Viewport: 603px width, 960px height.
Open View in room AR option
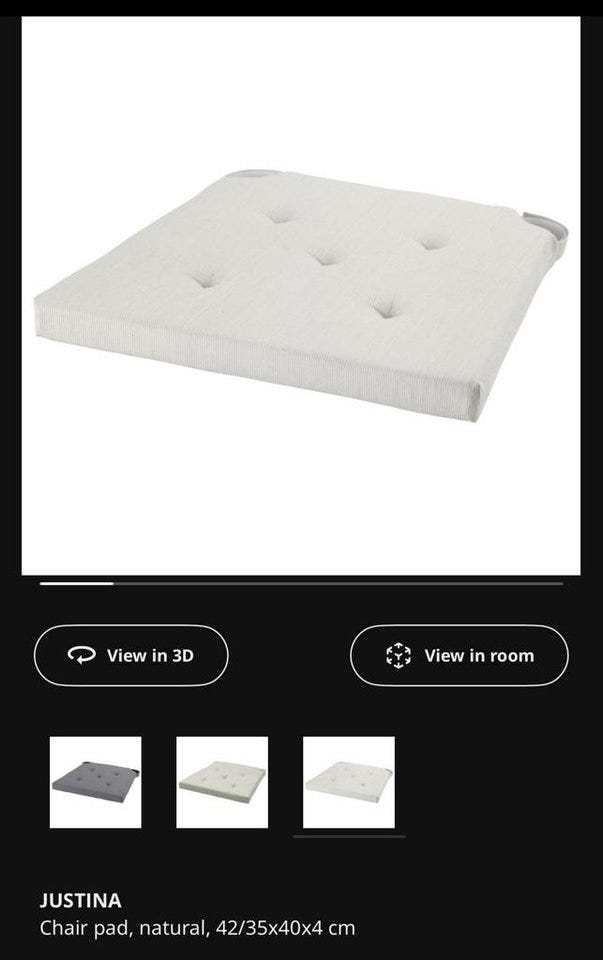[459, 656]
